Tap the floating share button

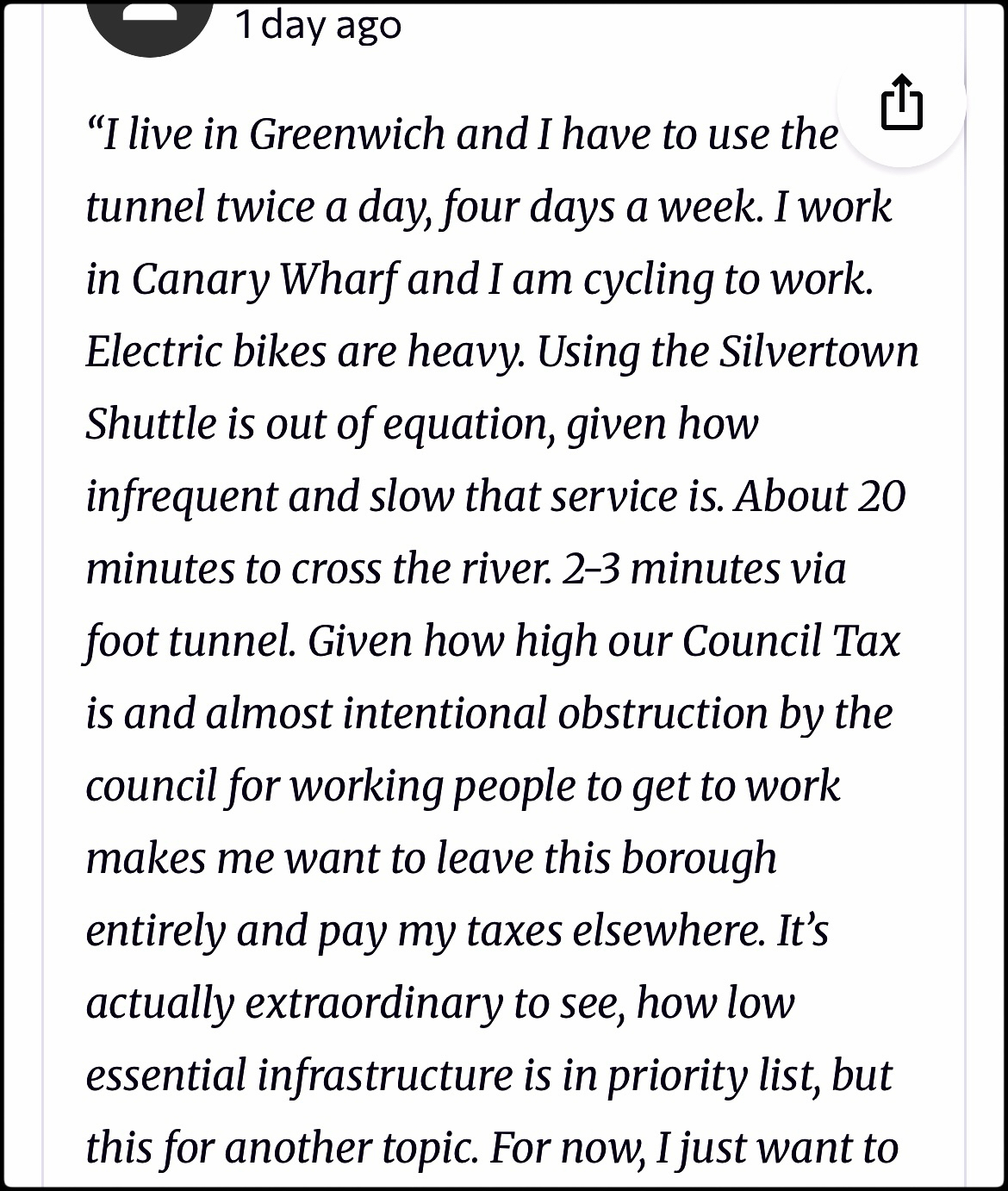click(x=902, y=103)
